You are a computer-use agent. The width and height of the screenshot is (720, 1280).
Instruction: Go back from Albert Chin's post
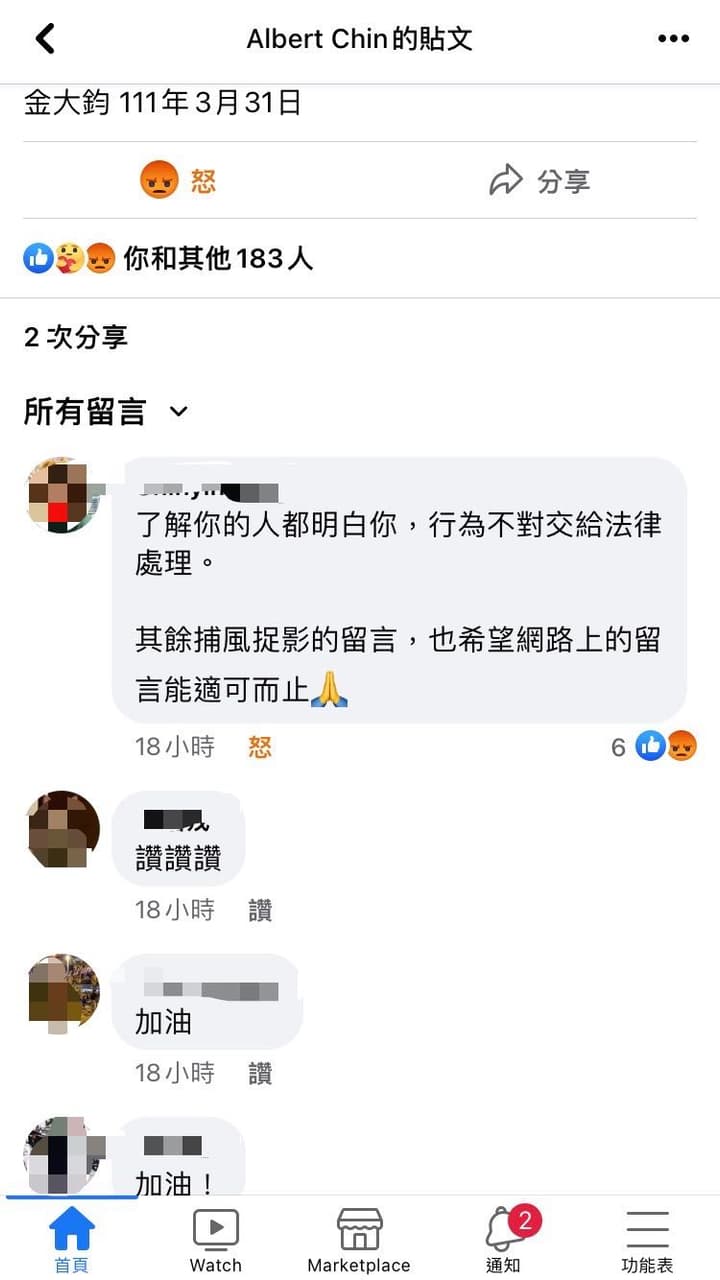click(x=45, y=39)
